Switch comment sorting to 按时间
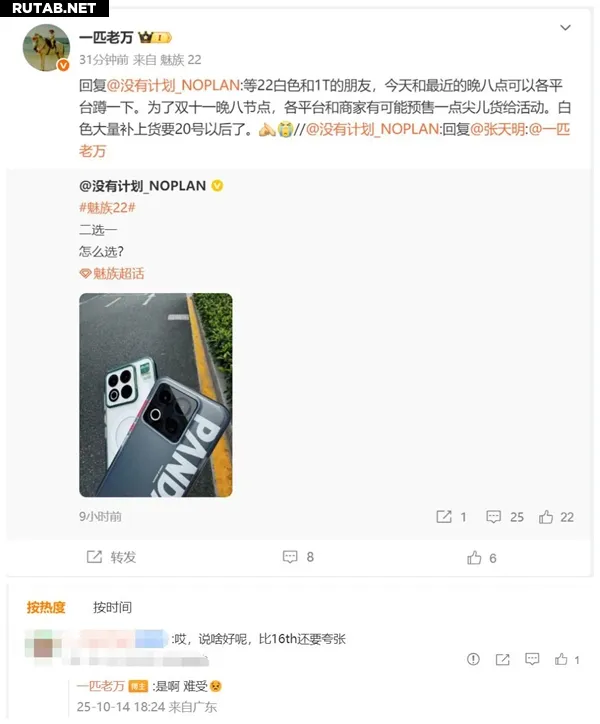600x724 pixels. click(x=112, y=607)
